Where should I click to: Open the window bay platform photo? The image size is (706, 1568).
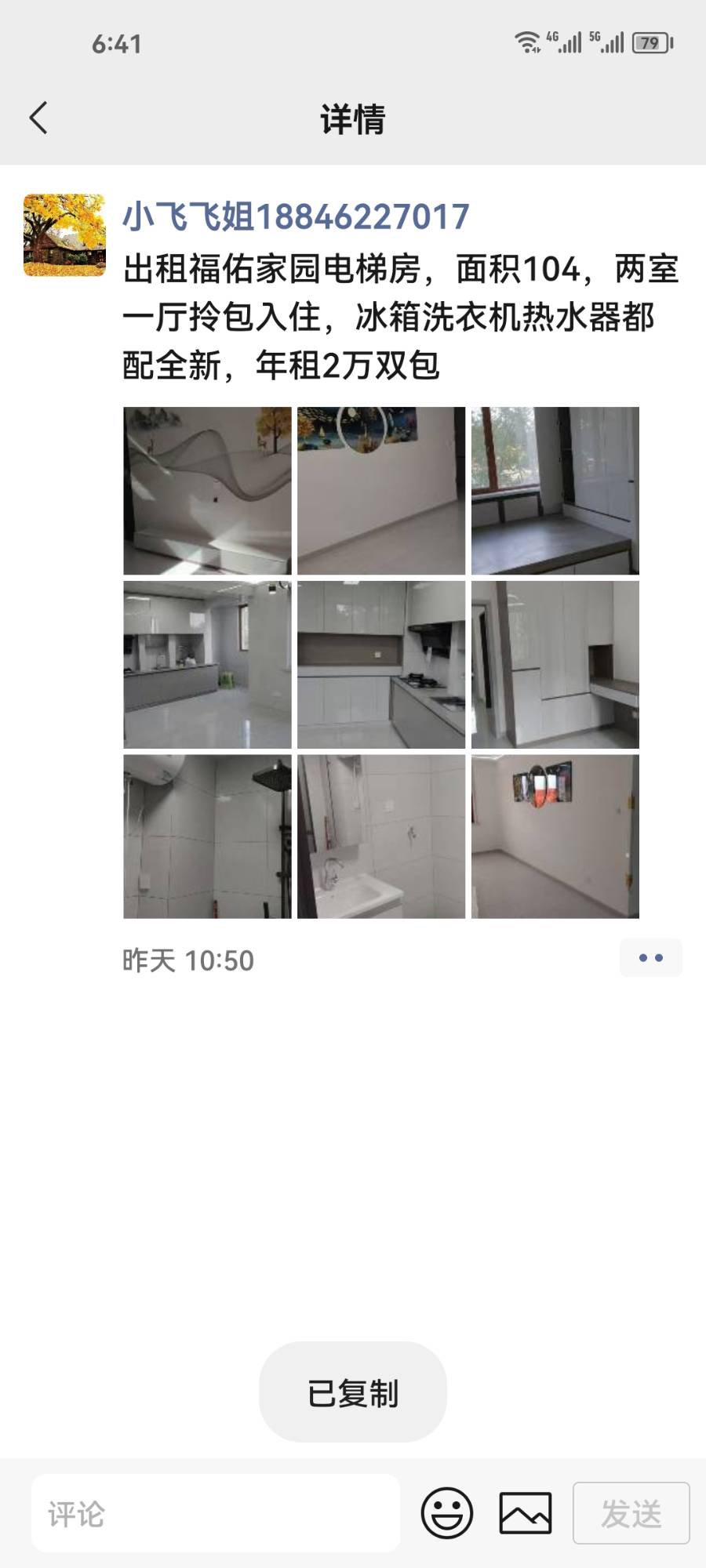(x=555, y=491)
